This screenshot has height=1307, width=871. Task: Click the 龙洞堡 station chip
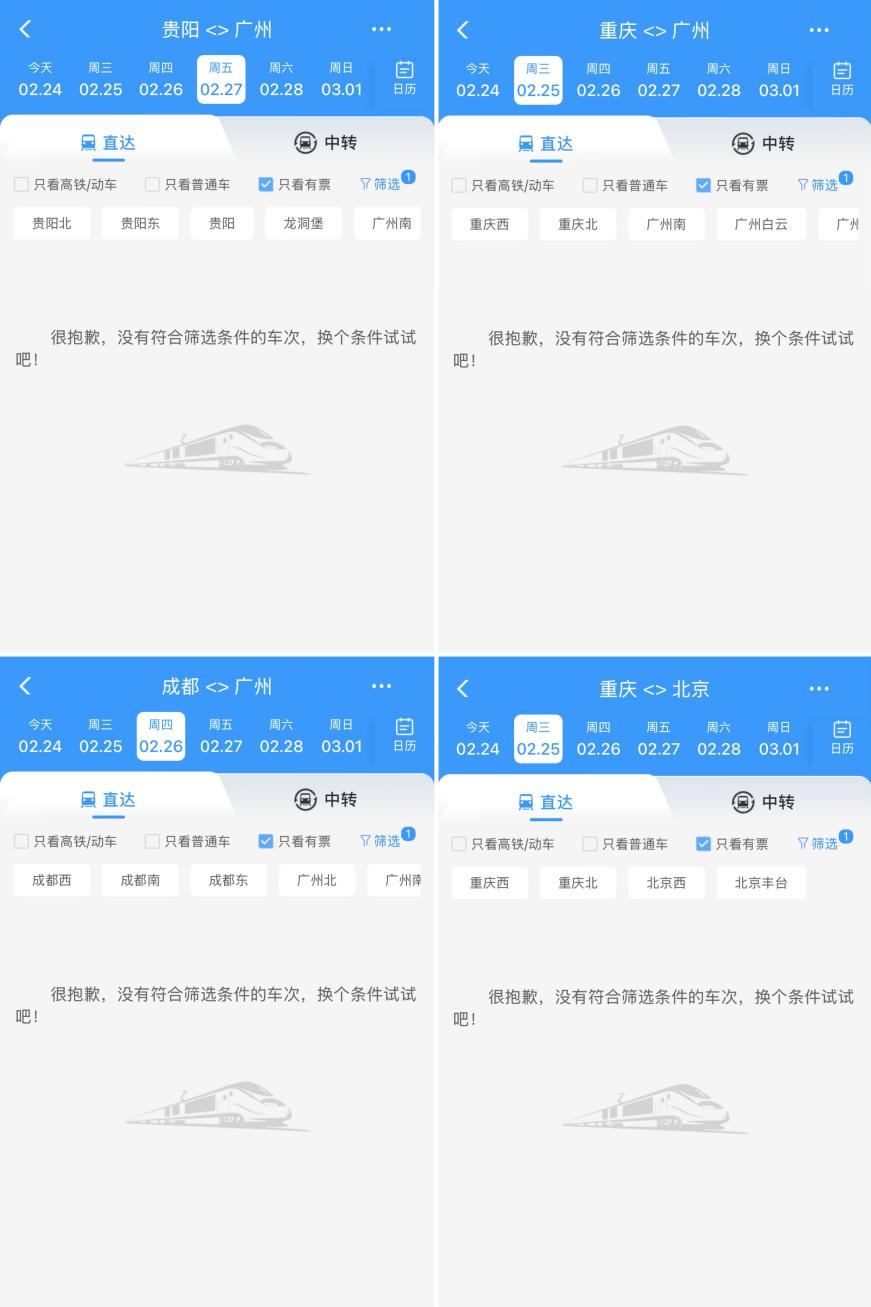(x=303, y=224)
